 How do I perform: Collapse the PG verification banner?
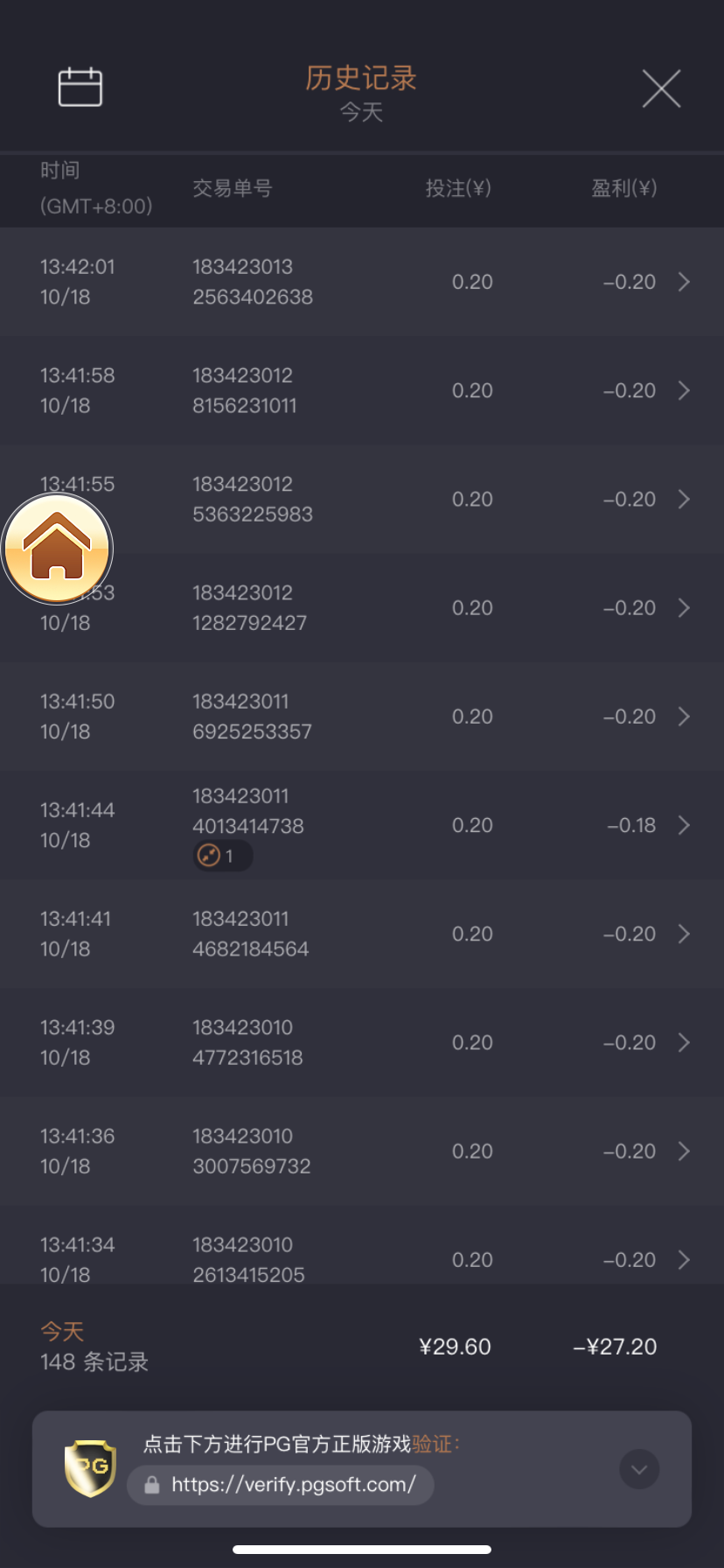(x=639, y=1469)
